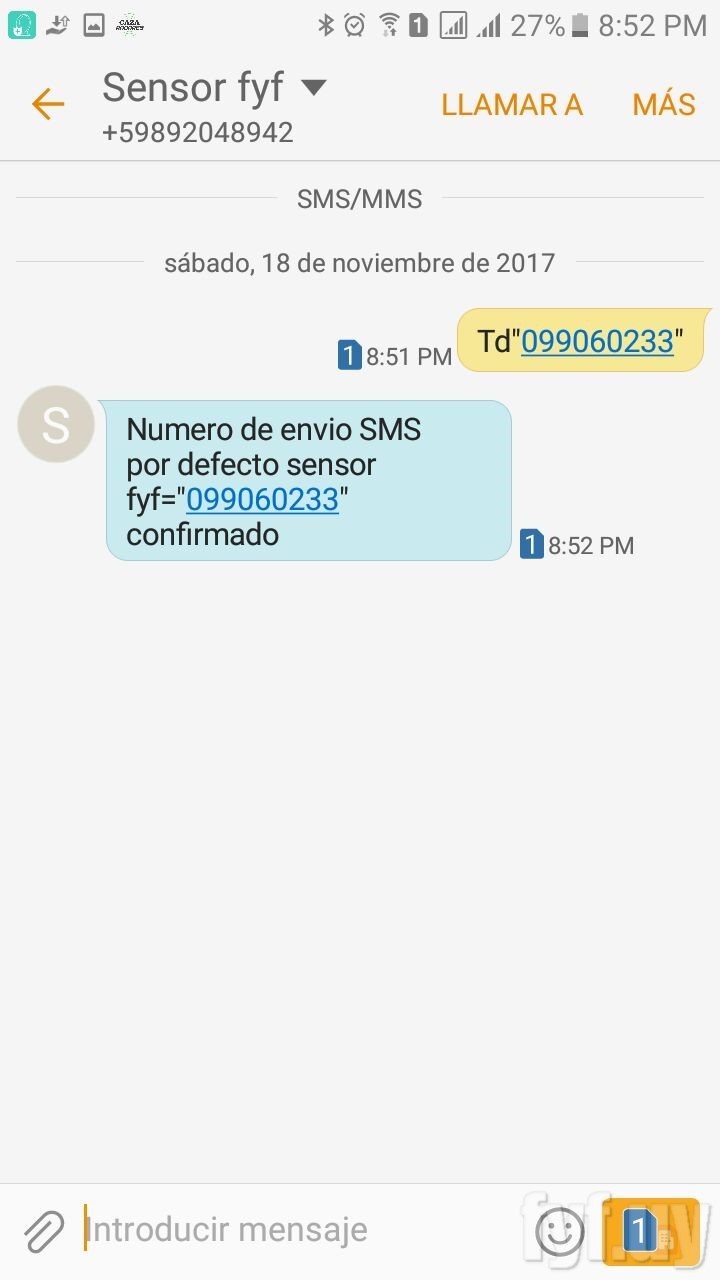Open the phone number link in the sent message
Screen dimensions: 720x1280
click(x=597, y=341)
